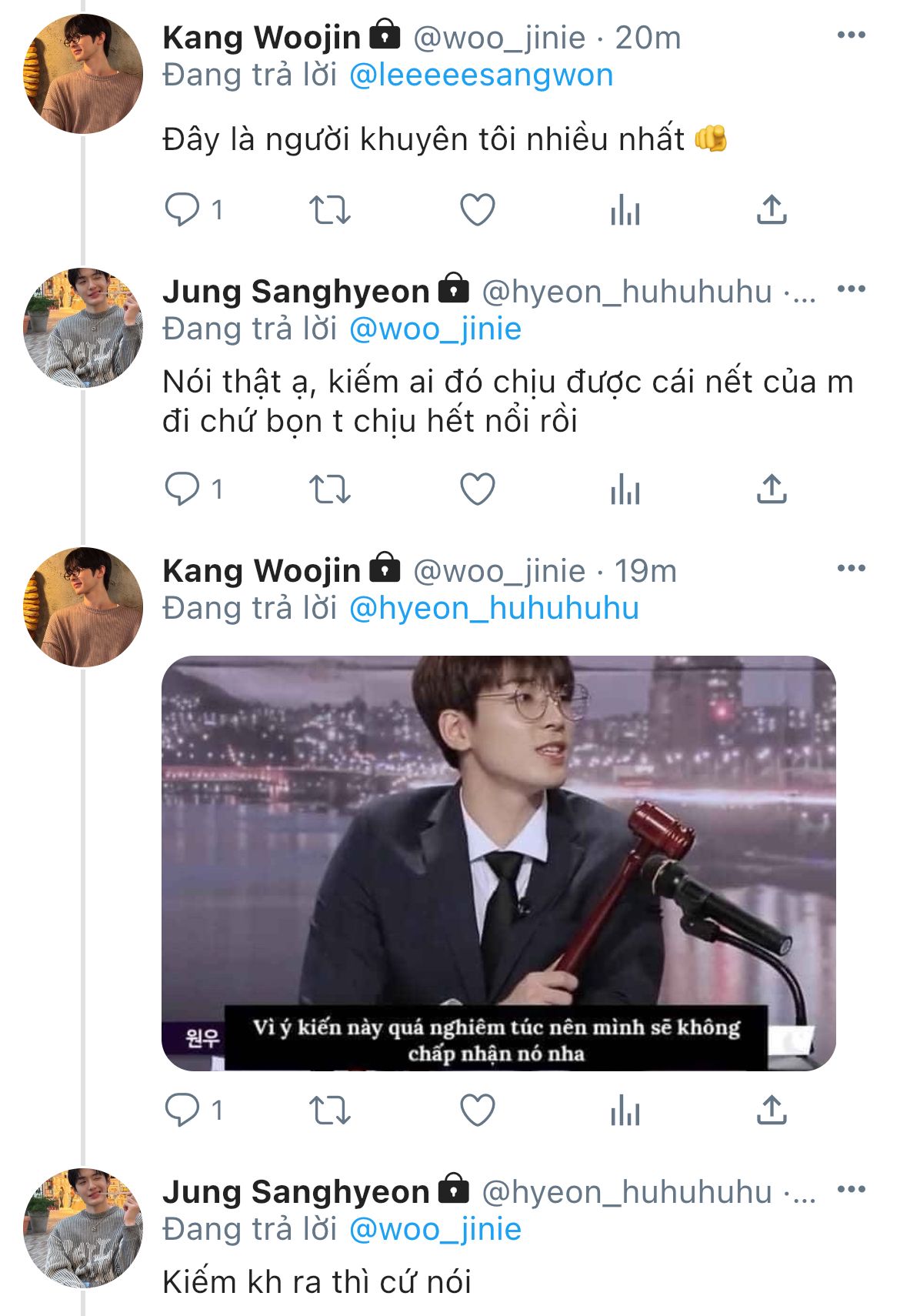Screen dimensions: 900x1316
Task: Open the image in Kang Woojin's 19m tweet
Action: [498, 863]
